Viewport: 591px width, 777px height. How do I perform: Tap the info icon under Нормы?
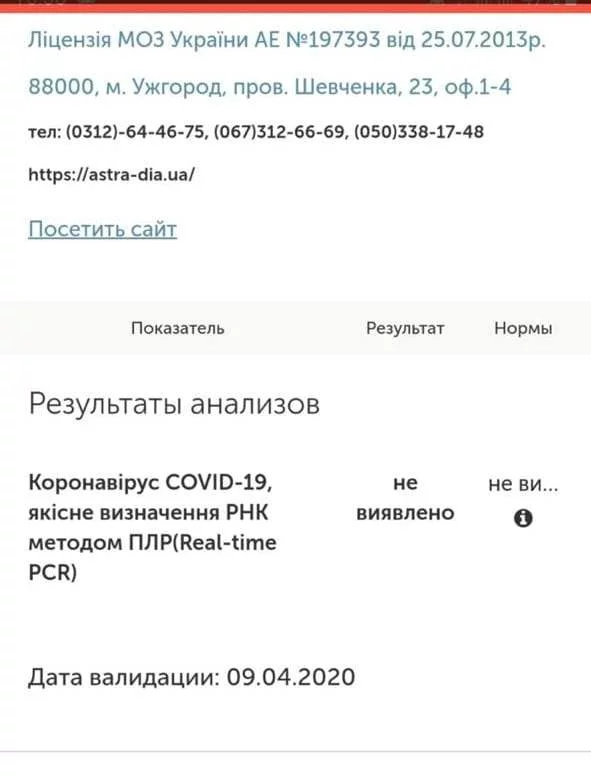click(523, 518)
